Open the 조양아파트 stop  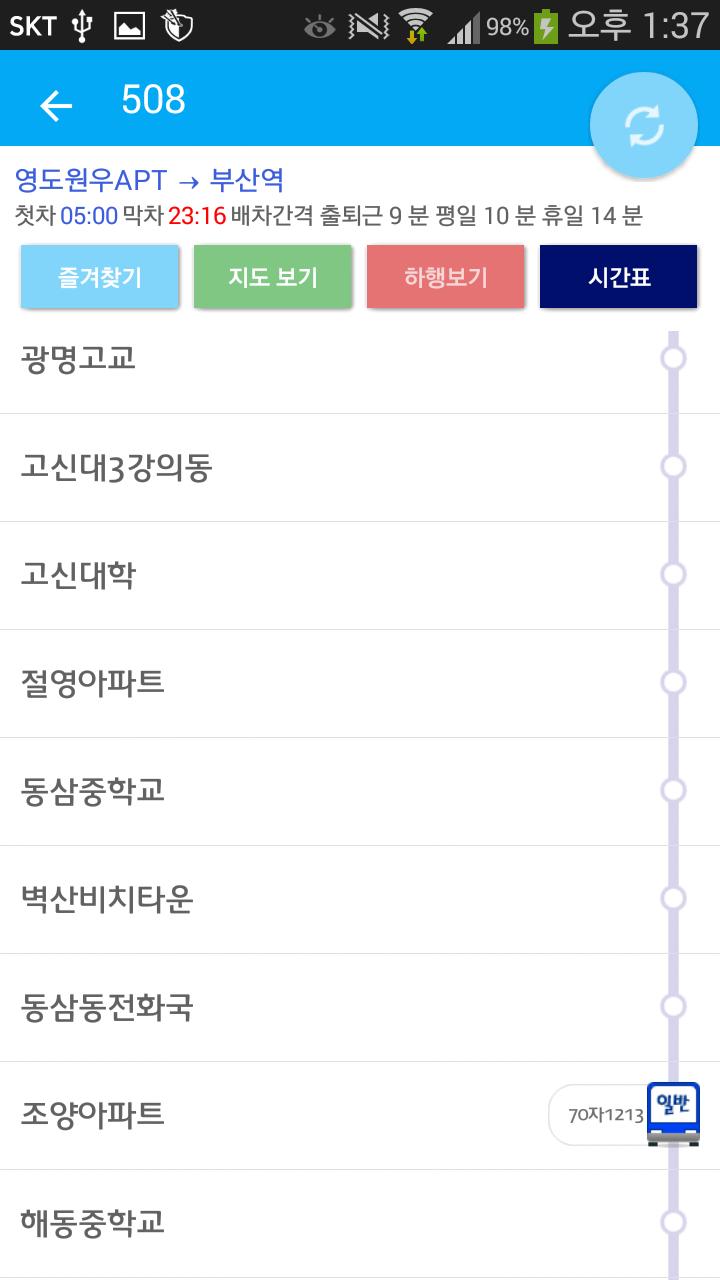tap(360, 1115)
